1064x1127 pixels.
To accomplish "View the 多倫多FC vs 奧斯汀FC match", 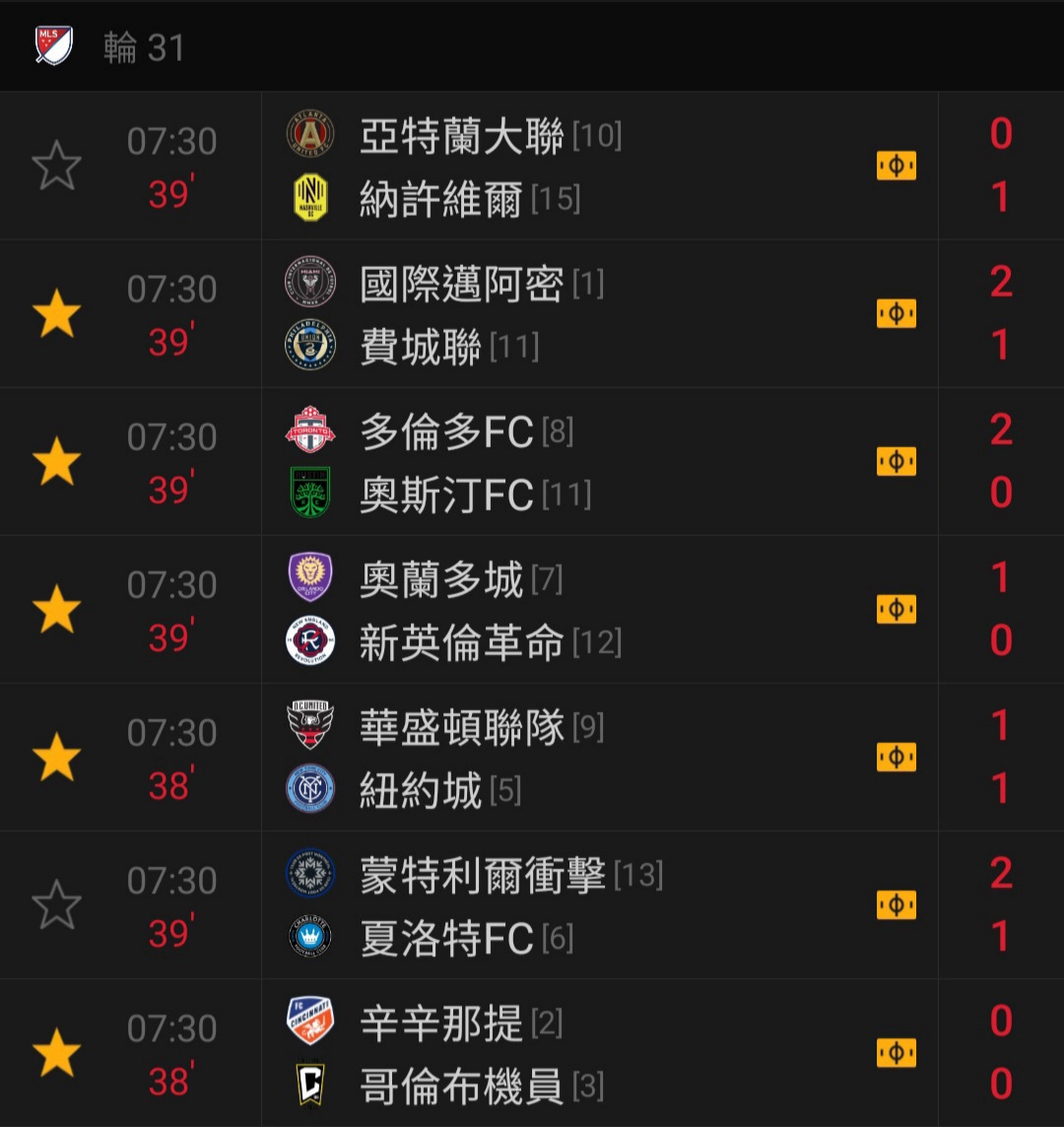I will [x=552, y=461].
